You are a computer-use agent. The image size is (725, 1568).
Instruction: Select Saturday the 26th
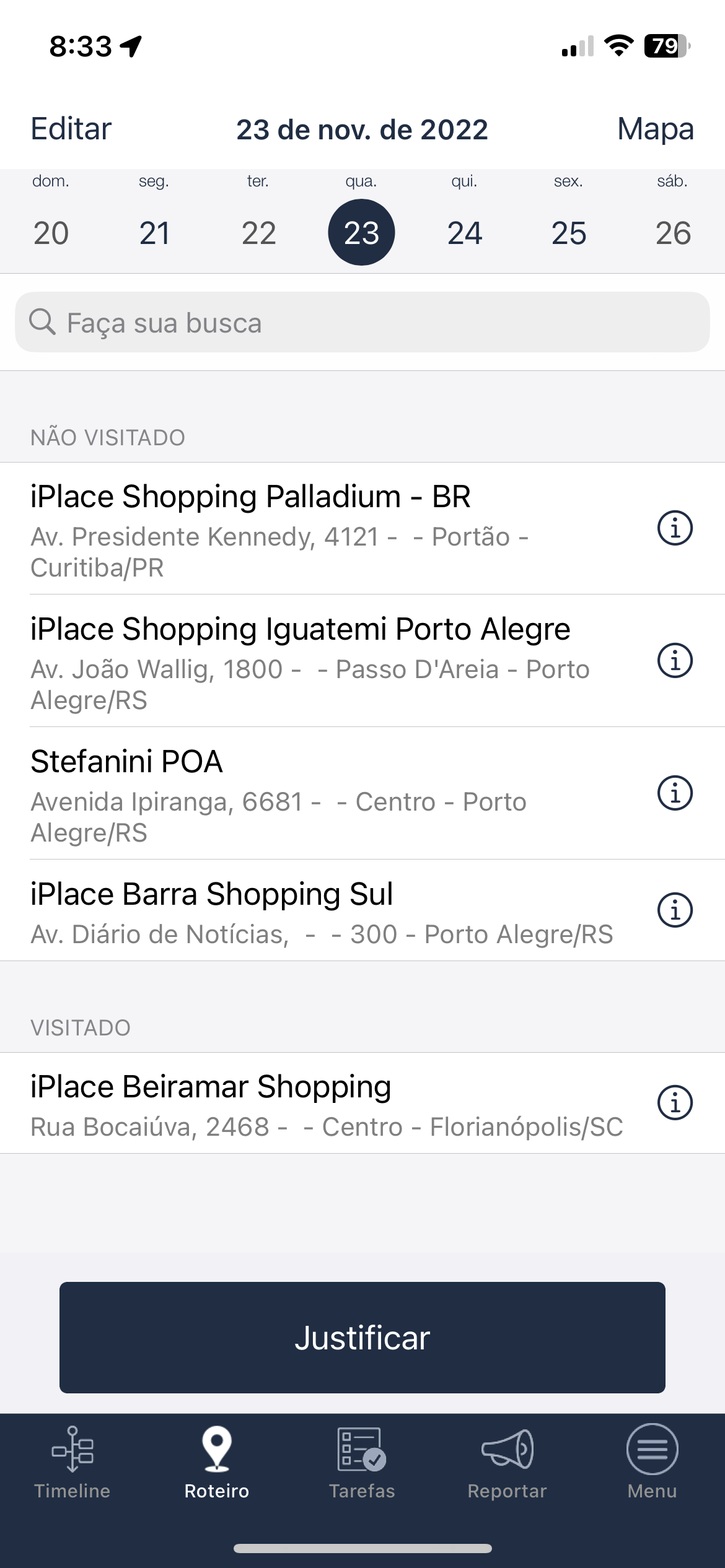pos(674,232)
